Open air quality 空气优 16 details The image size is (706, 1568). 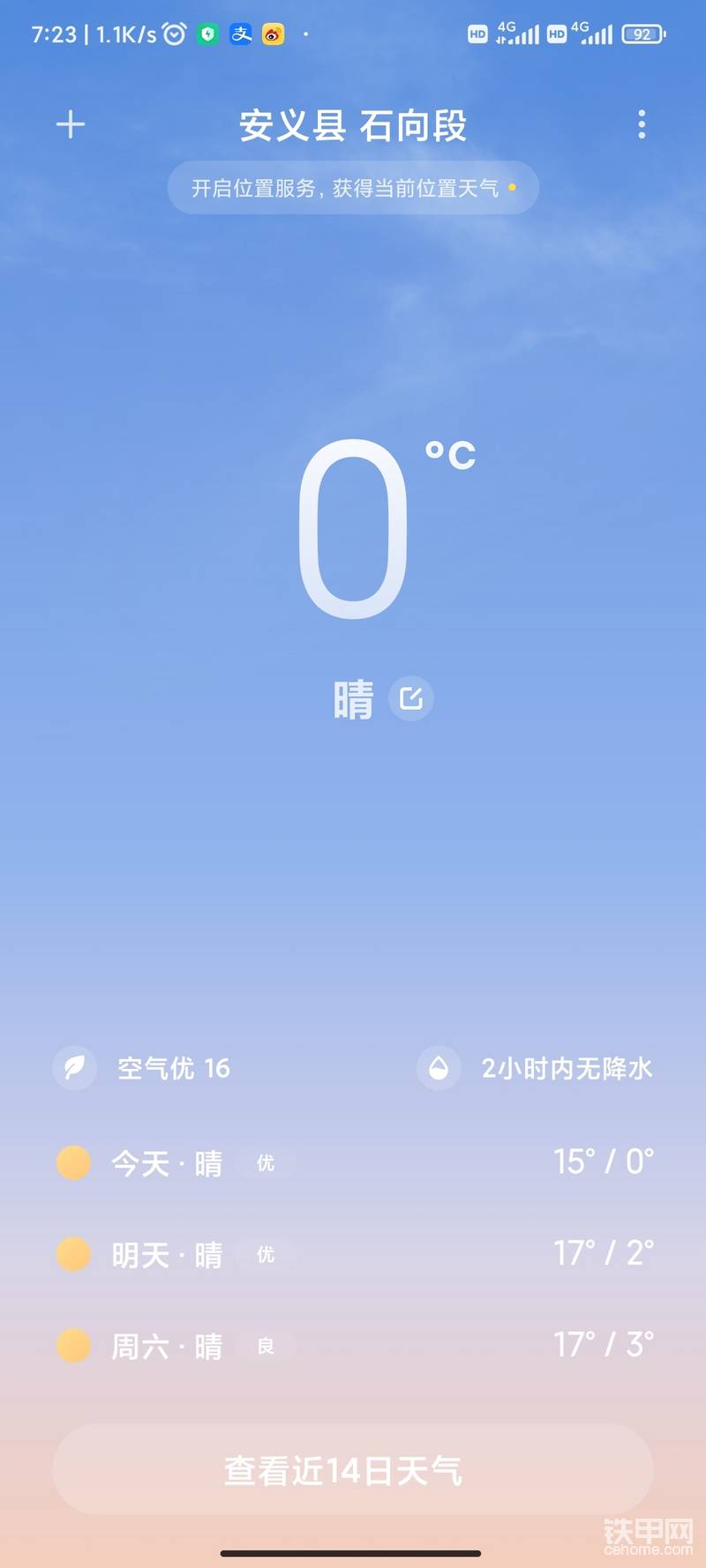click(143, 1068)
